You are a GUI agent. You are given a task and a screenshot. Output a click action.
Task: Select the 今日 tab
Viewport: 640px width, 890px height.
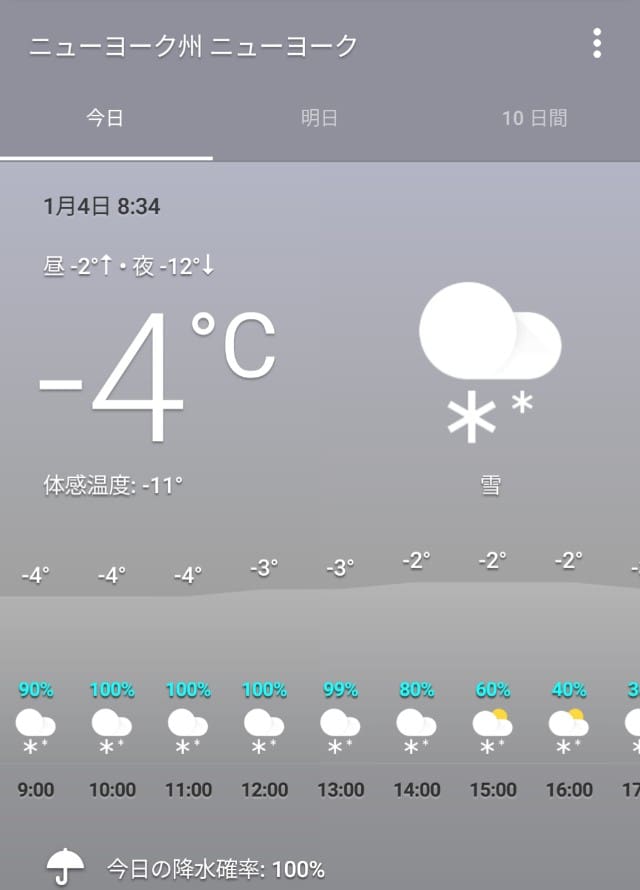click(105, 119)
